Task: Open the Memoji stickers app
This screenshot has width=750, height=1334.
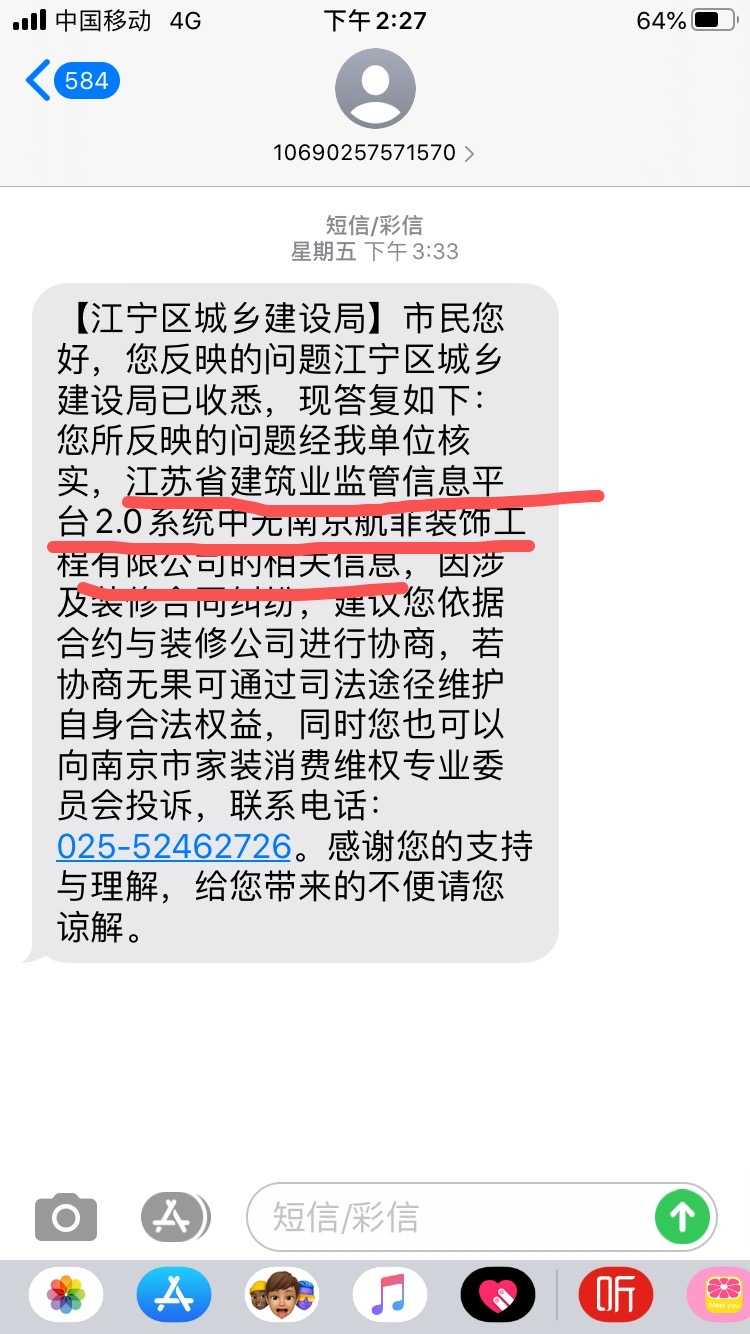Action: (x=282, y=1295)
